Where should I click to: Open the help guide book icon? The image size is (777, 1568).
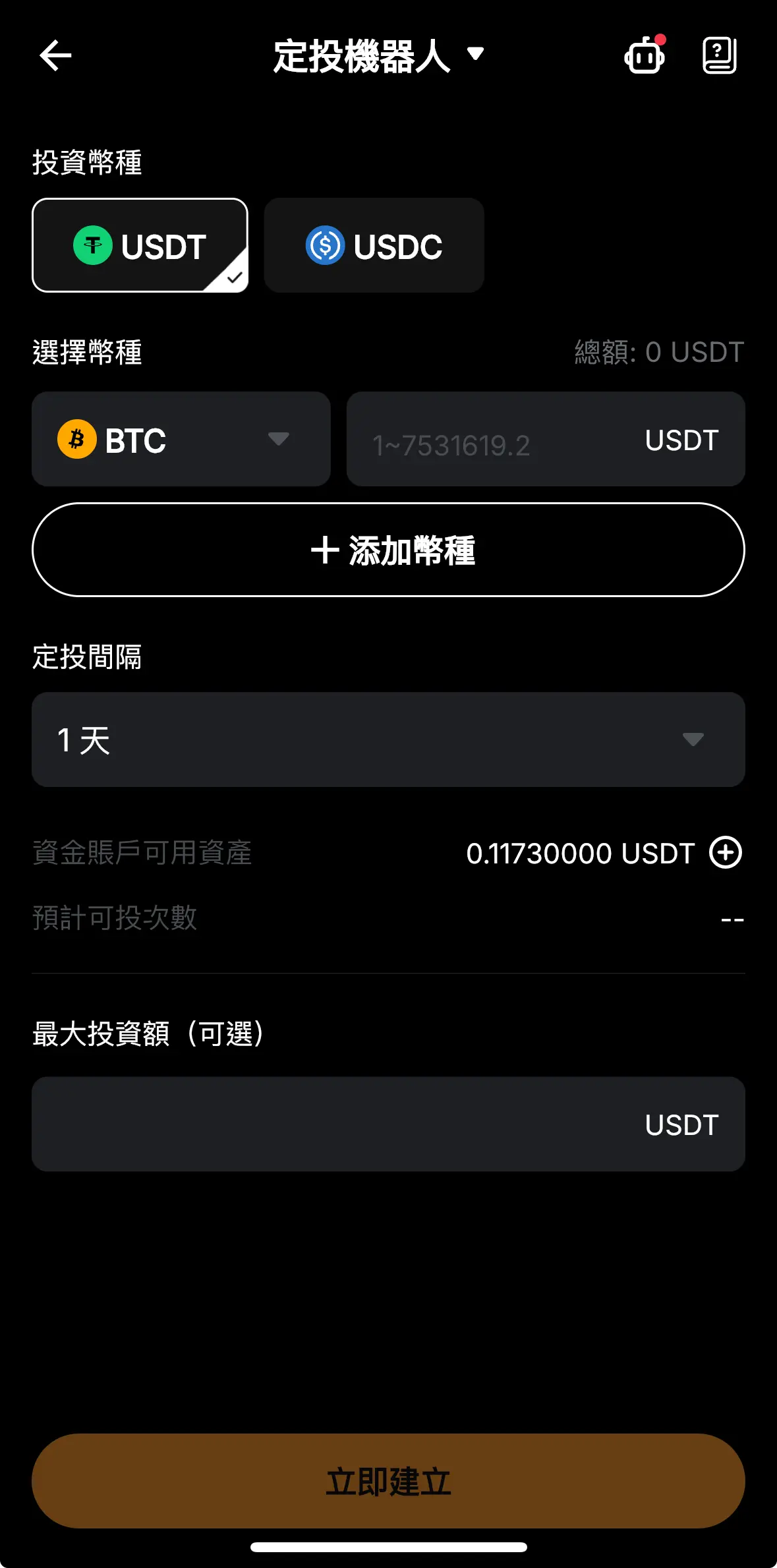pyautogui.click(x=720, y=55)
